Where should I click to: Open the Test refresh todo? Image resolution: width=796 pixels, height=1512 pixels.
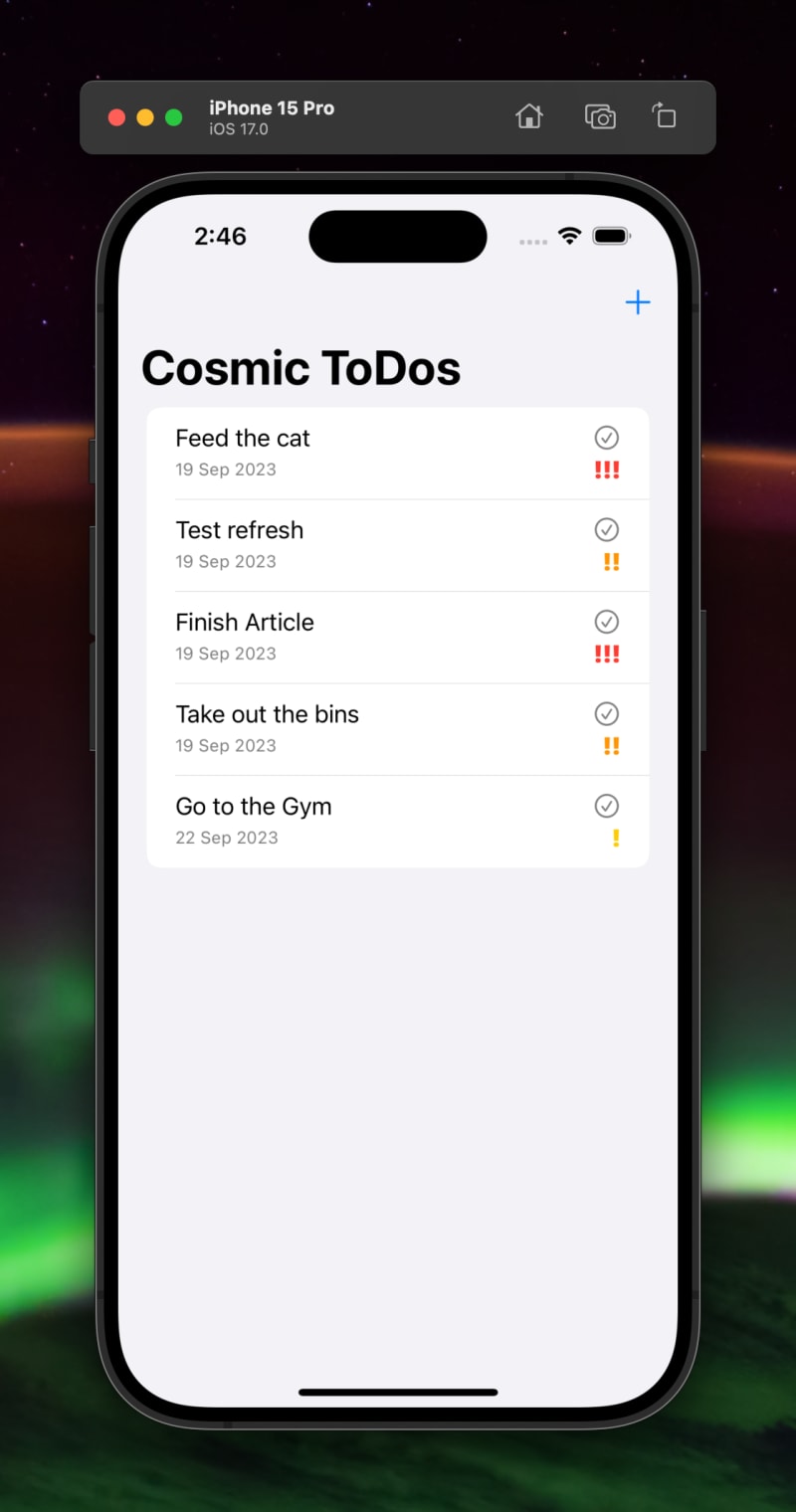coord(398,545)
